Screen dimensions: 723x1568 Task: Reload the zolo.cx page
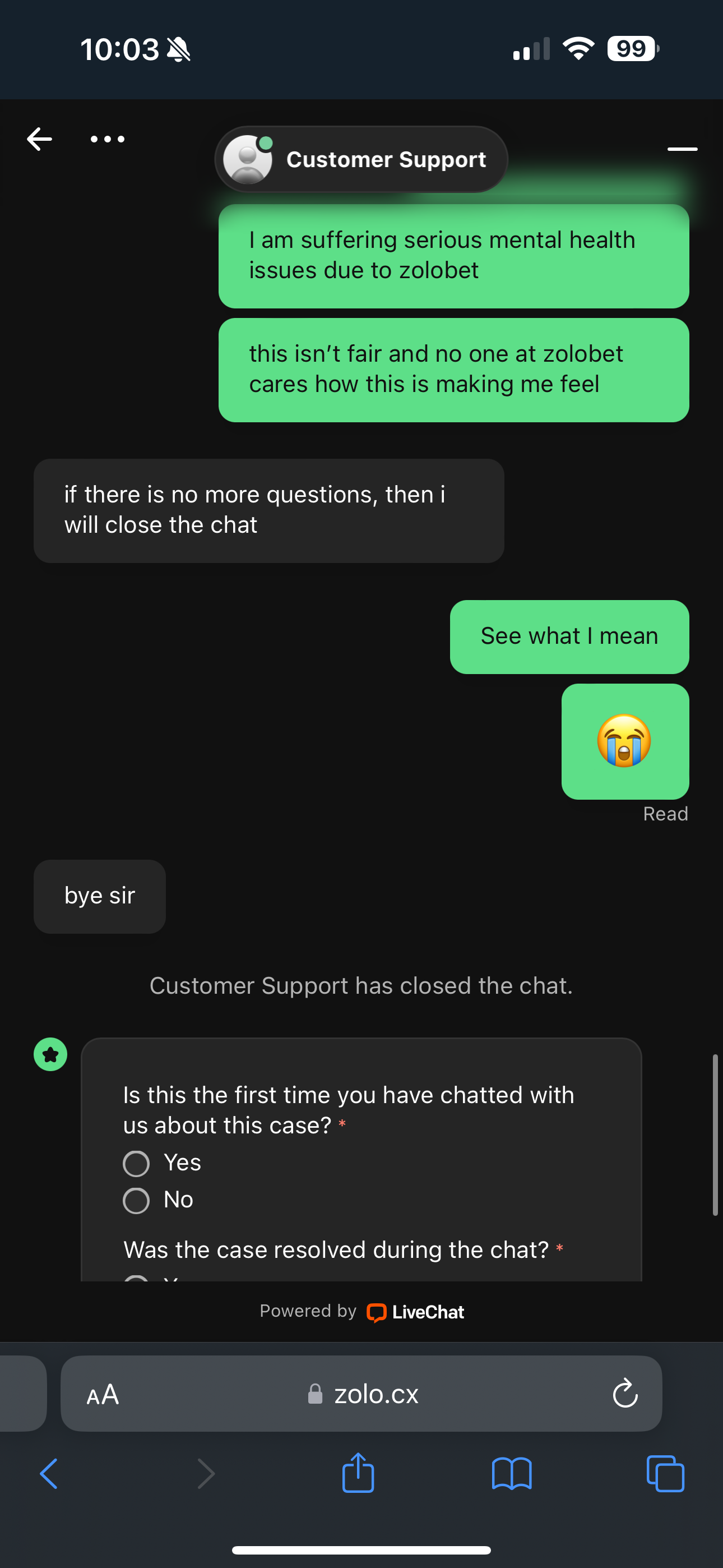[624, 1393]
